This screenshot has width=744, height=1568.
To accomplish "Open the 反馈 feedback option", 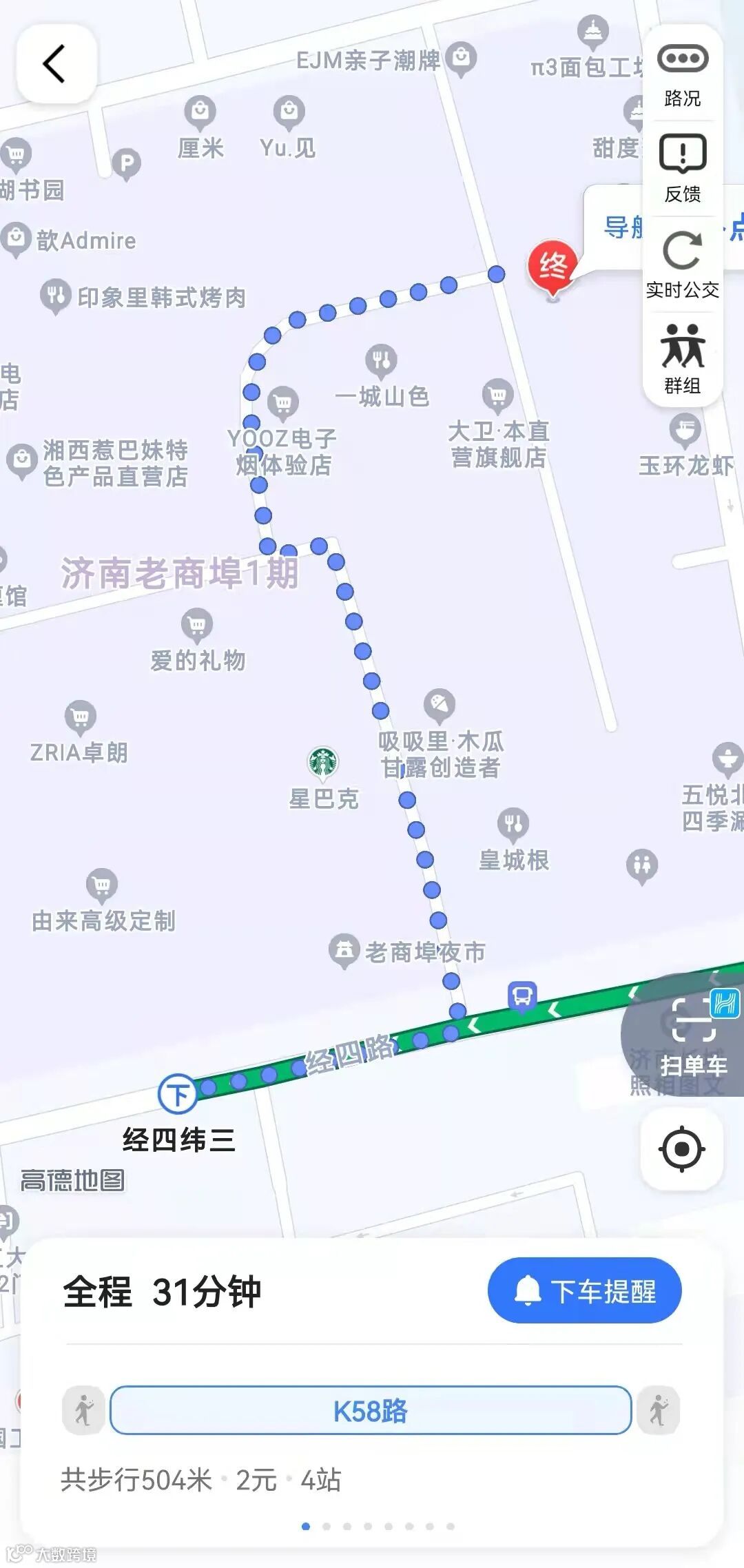I will point(682,169).
